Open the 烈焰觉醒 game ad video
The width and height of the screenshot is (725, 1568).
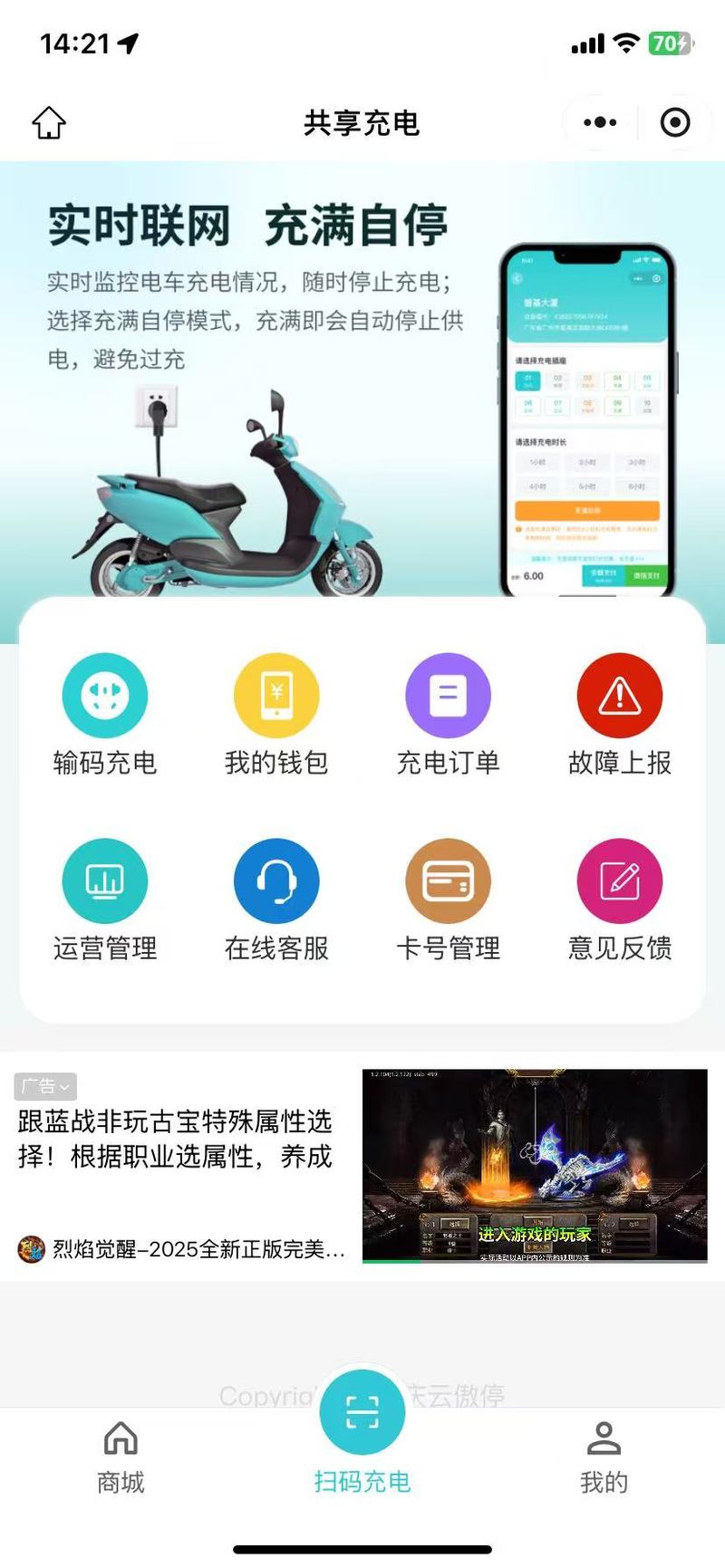pyautogui.click(x=535, y=1166)
